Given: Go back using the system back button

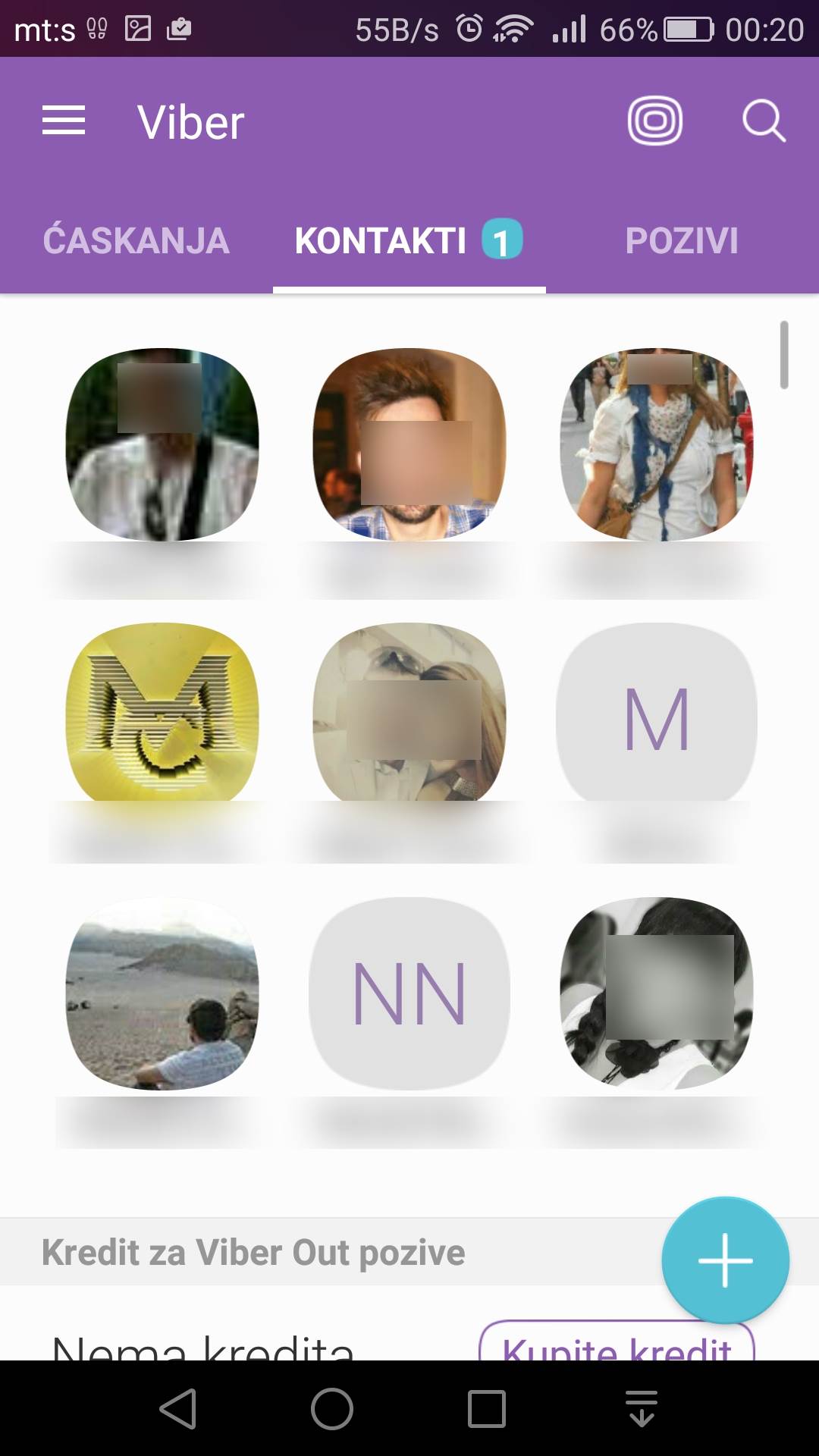Looking at the screenshot, I should [178, 1409].
